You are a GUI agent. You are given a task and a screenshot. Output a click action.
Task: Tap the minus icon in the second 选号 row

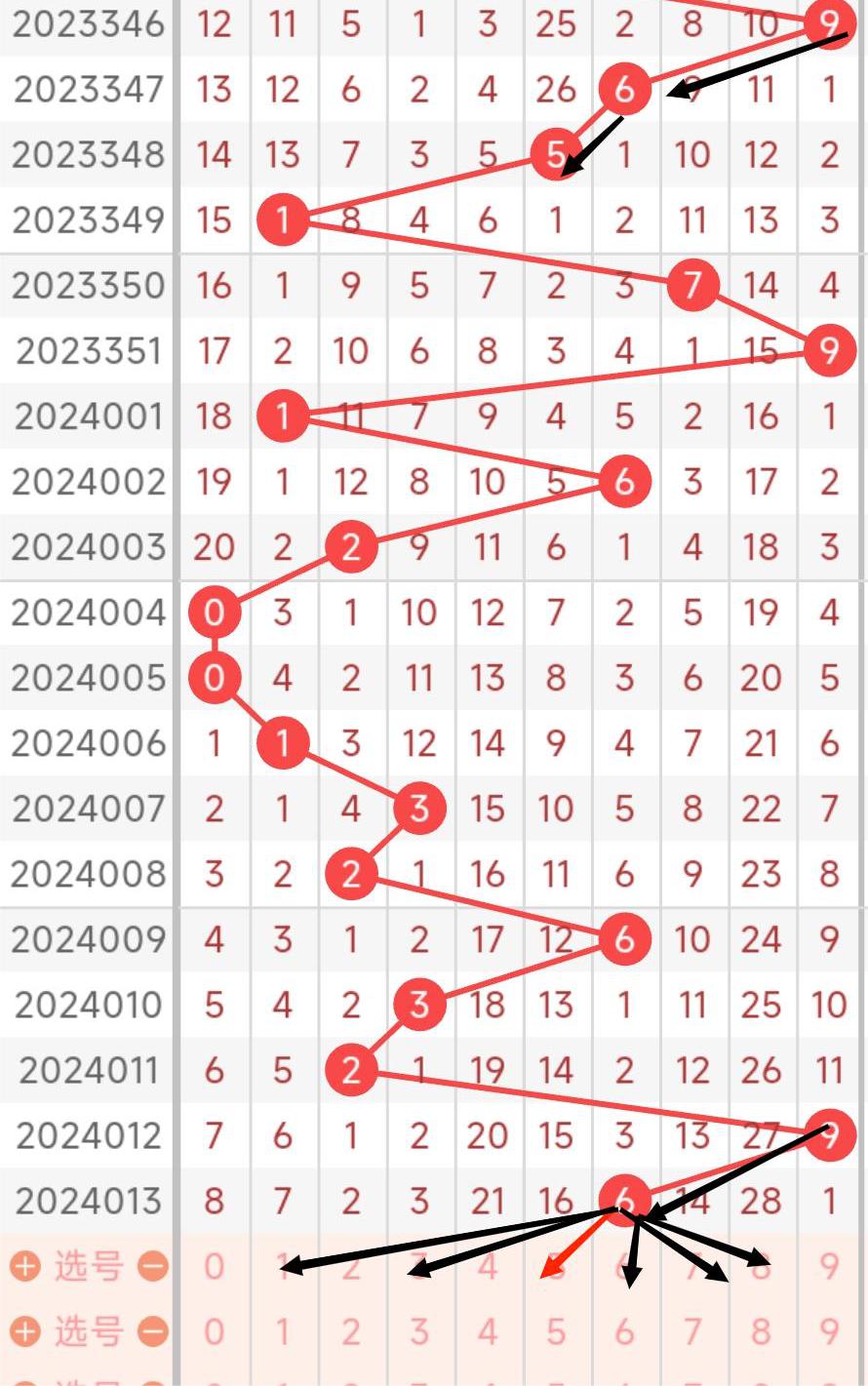click(152, 1331)
